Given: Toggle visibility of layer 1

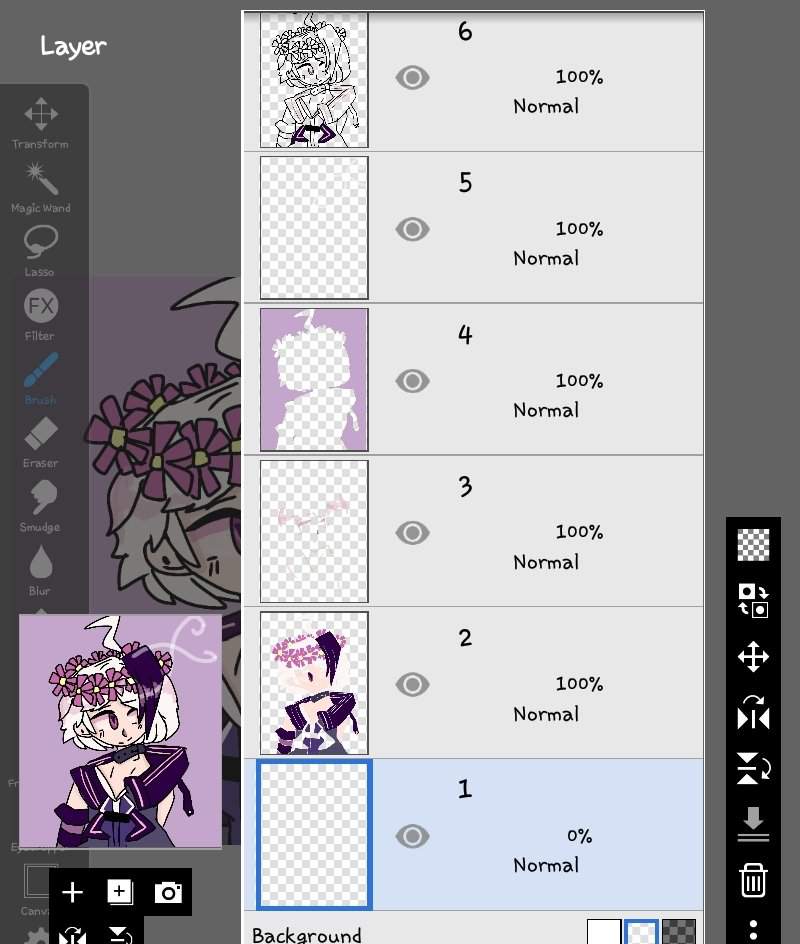Looking at the screenshot, I should point(412,836).
